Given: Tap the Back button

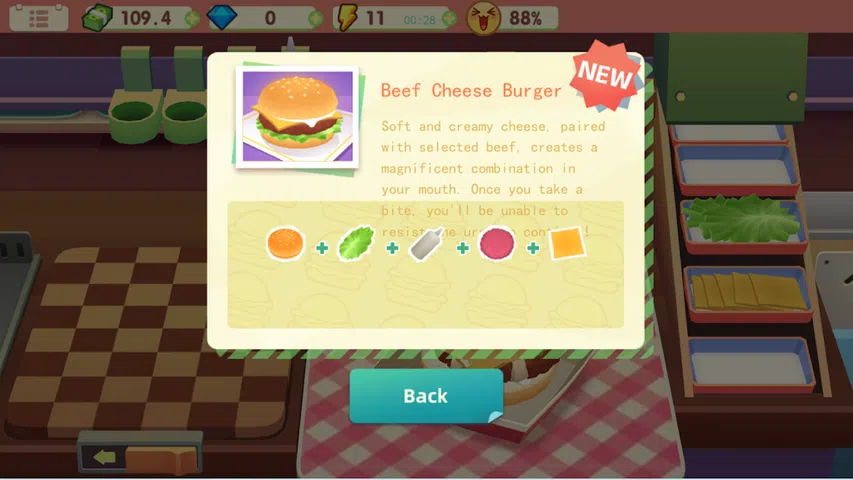Looking at the screenshot, I should point(425,396).
